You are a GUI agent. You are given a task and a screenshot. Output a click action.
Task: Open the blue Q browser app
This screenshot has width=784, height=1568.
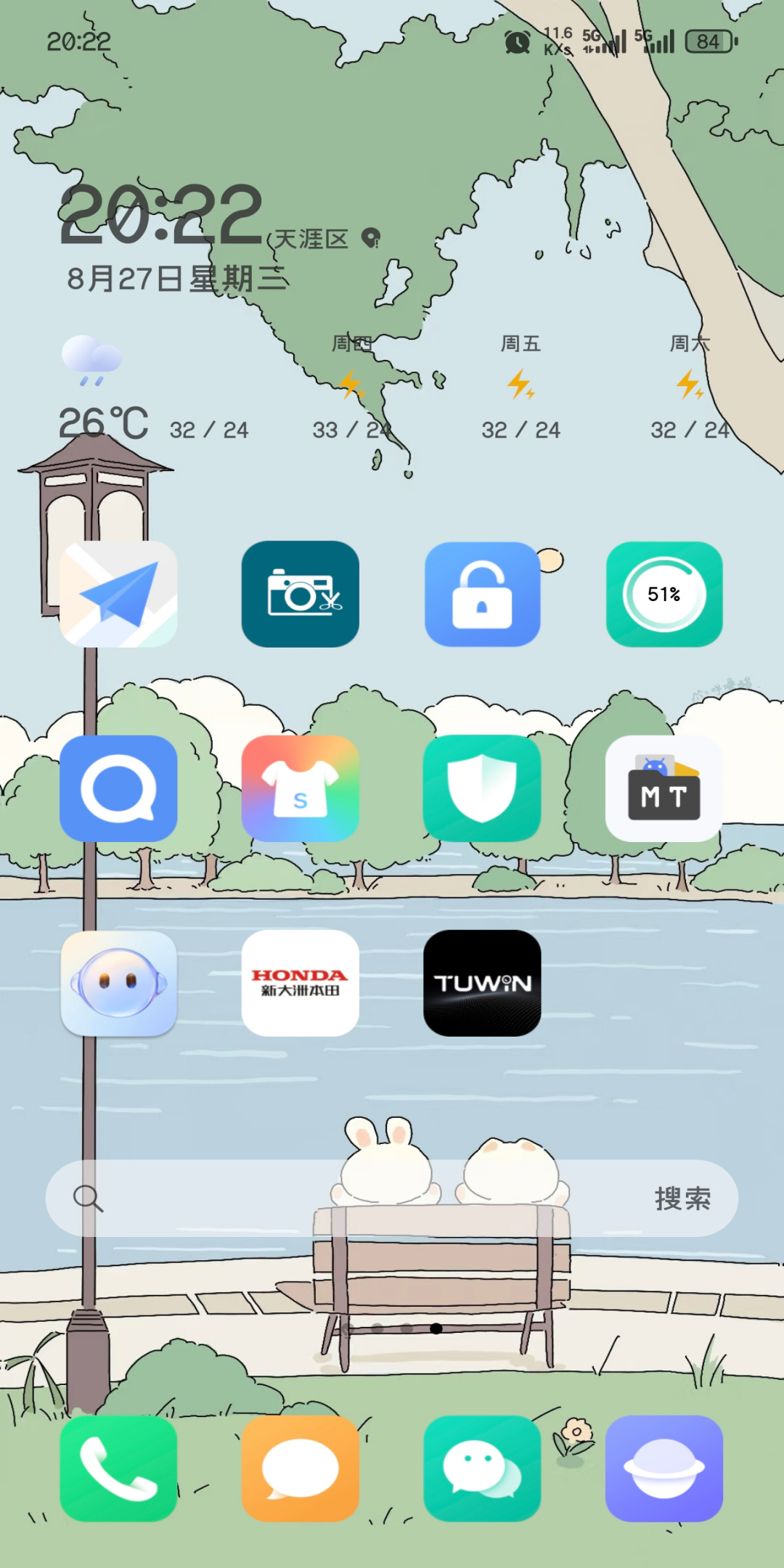(x=118, y=788)
